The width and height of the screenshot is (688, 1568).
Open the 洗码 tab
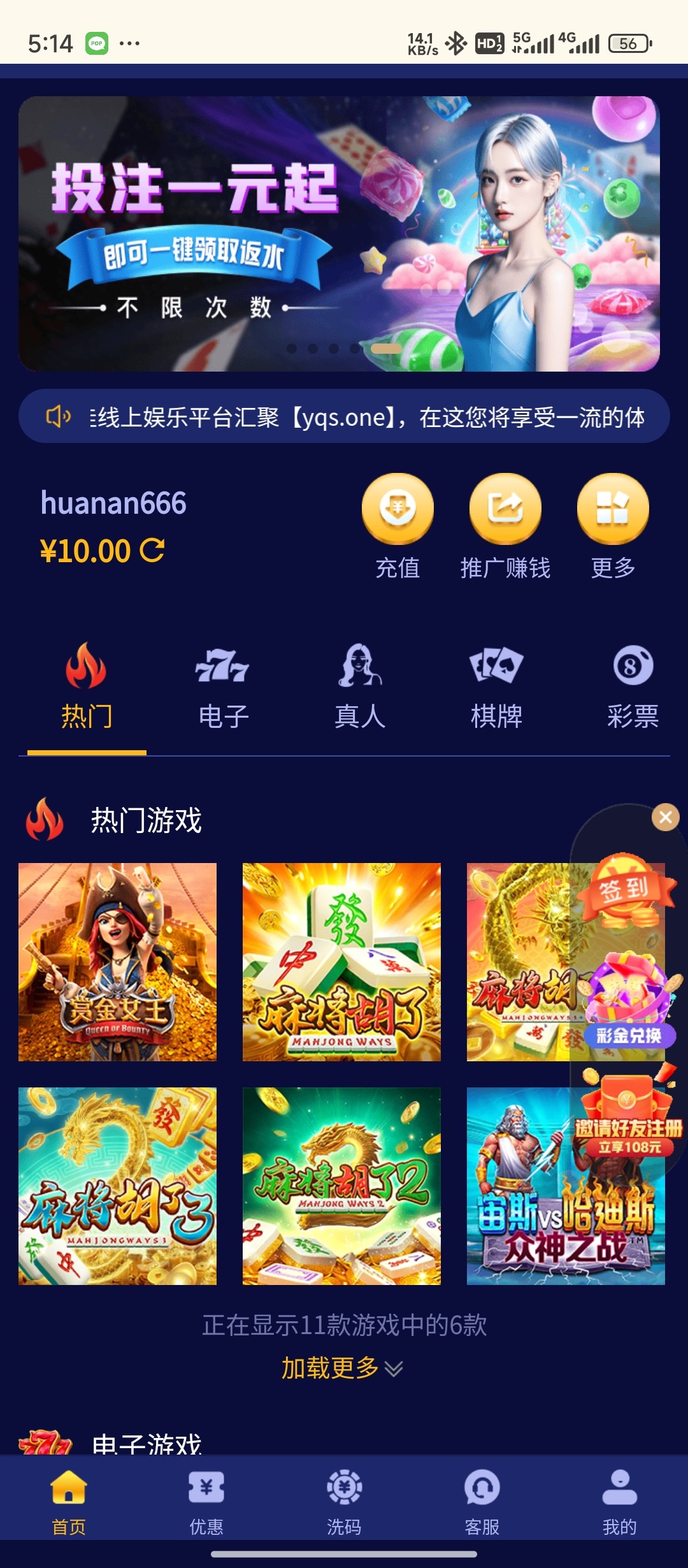[344, 1501]
